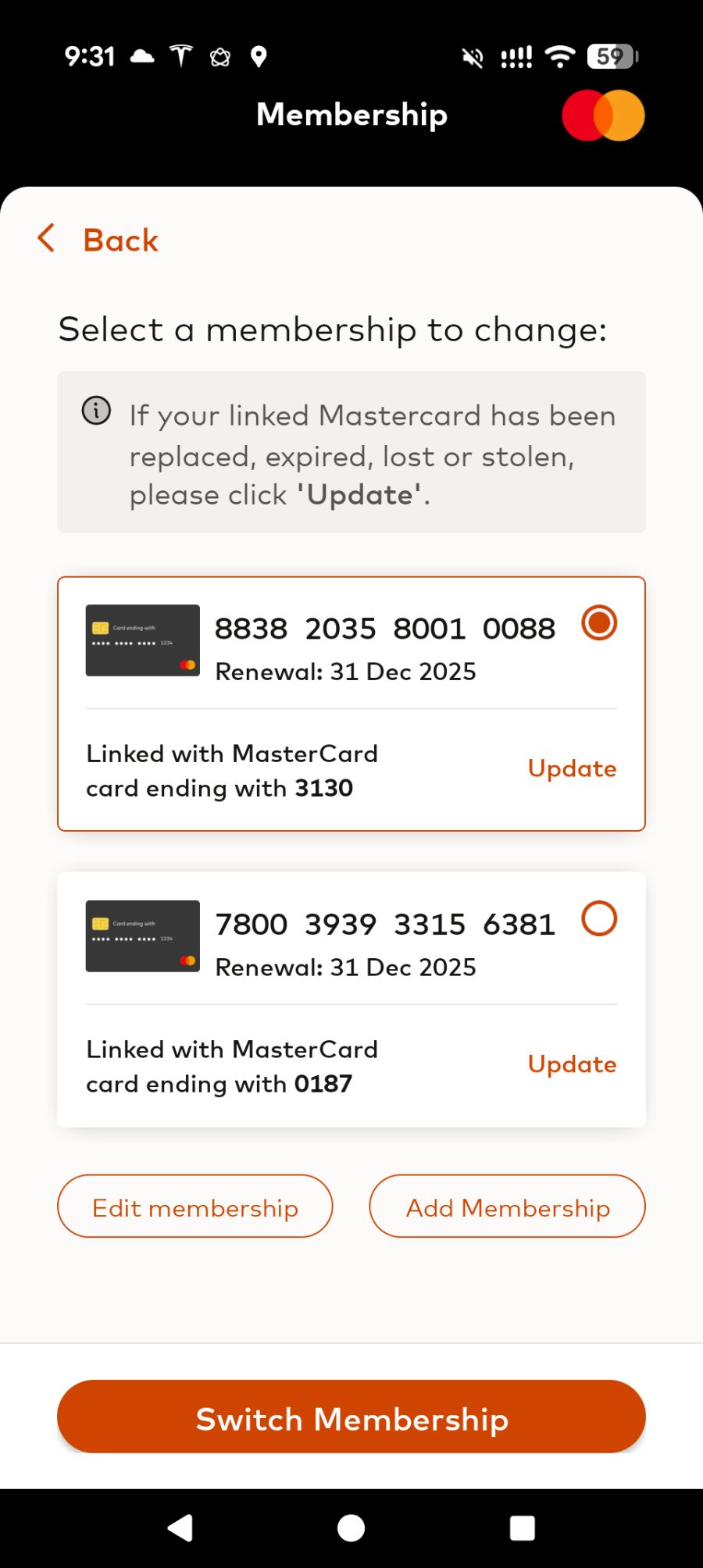Go back using the Back link
This screenshot has height=1568, width=703.
[98, 240]
